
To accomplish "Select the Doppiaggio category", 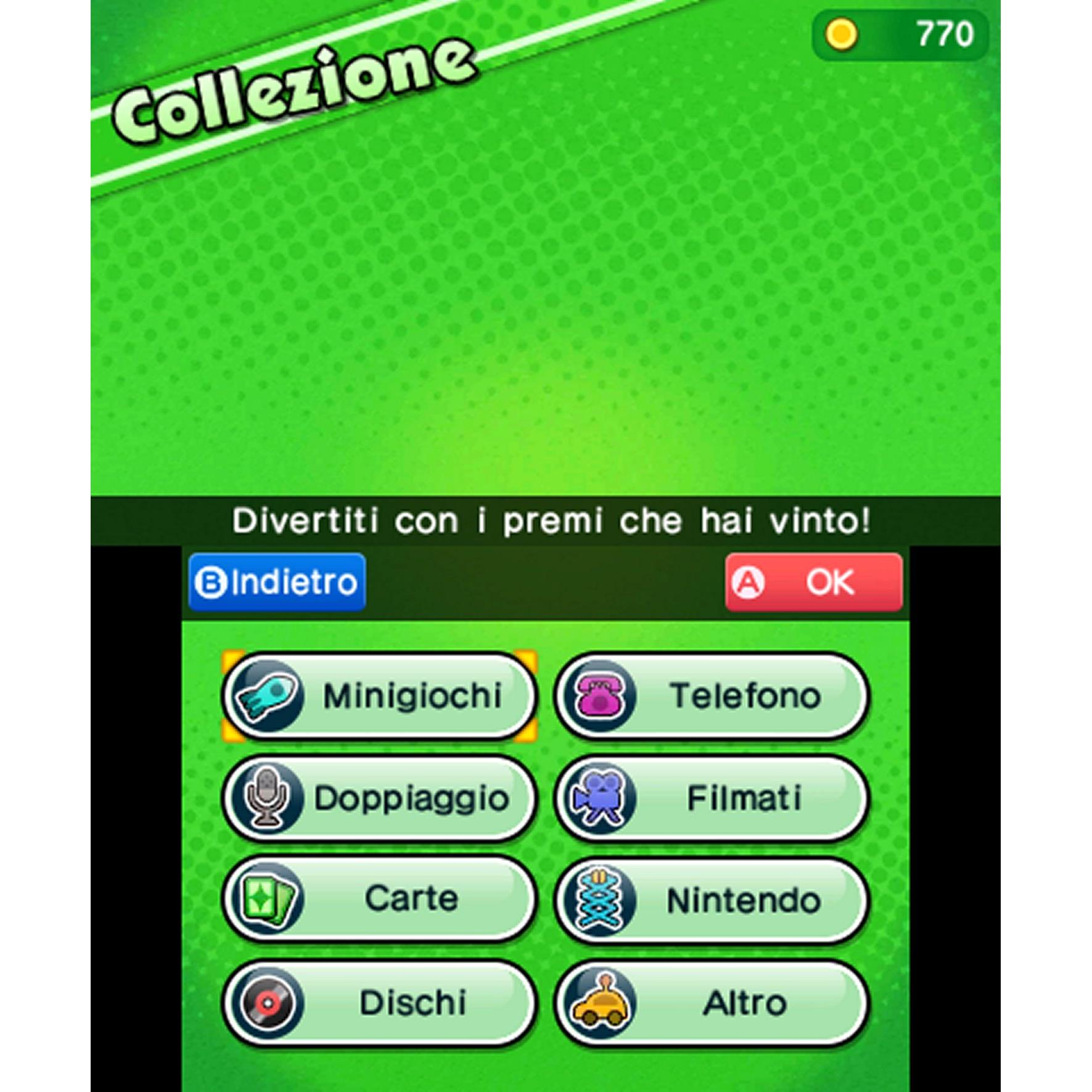I will click(379, 798).
